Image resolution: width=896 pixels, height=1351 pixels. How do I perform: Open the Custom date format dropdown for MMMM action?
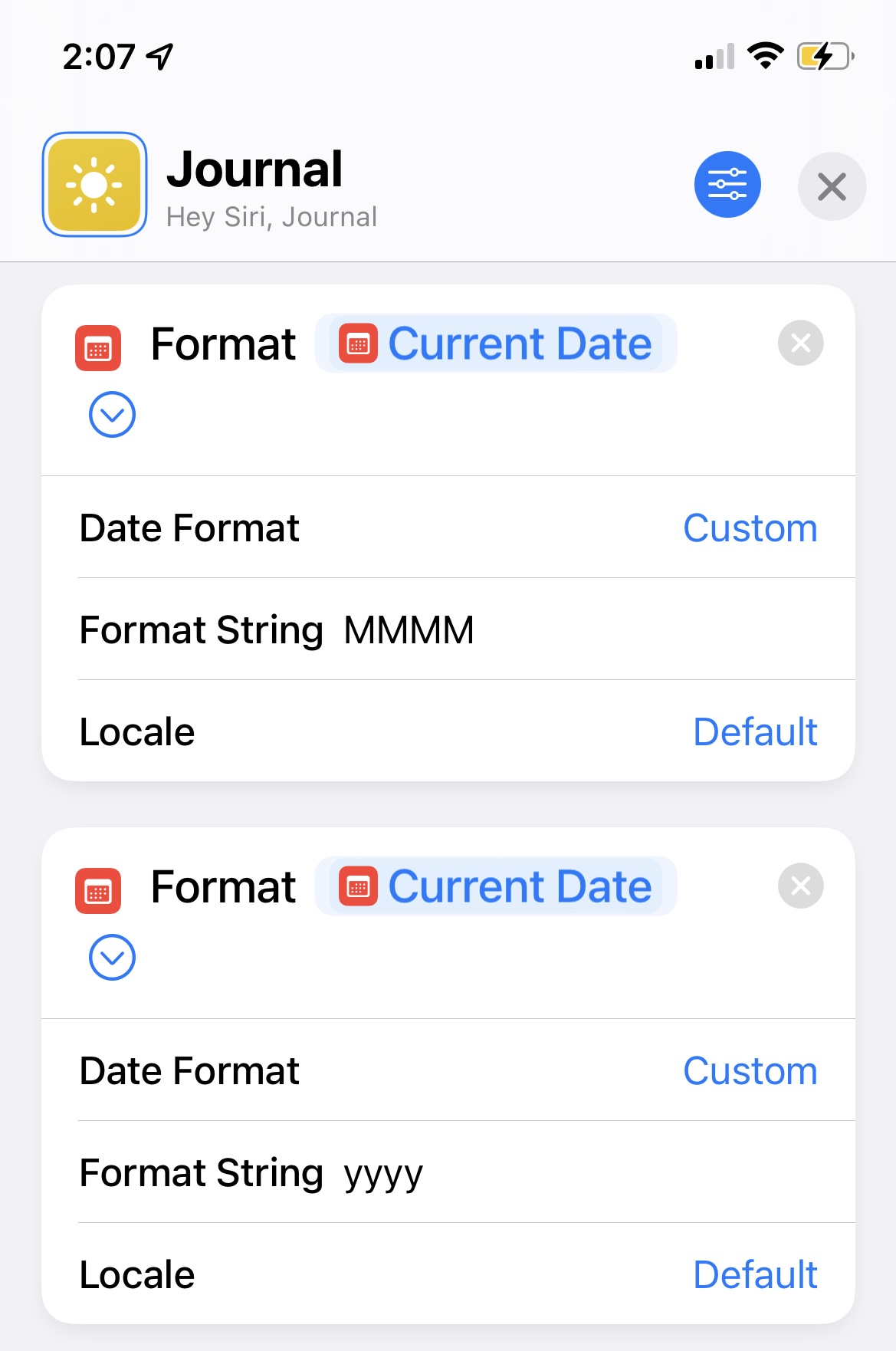coord(750,528)
